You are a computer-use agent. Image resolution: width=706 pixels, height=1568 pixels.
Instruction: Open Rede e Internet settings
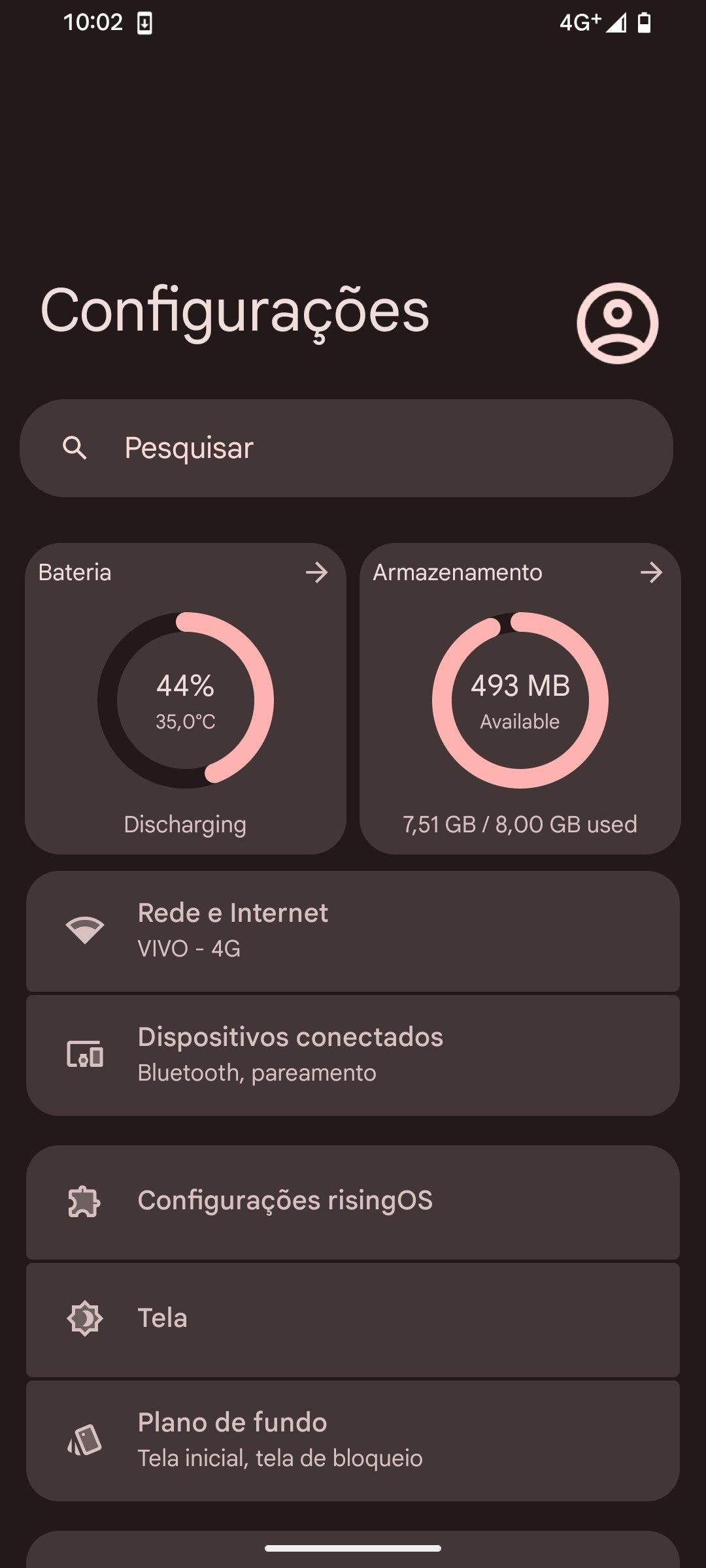tap(353, 930)
